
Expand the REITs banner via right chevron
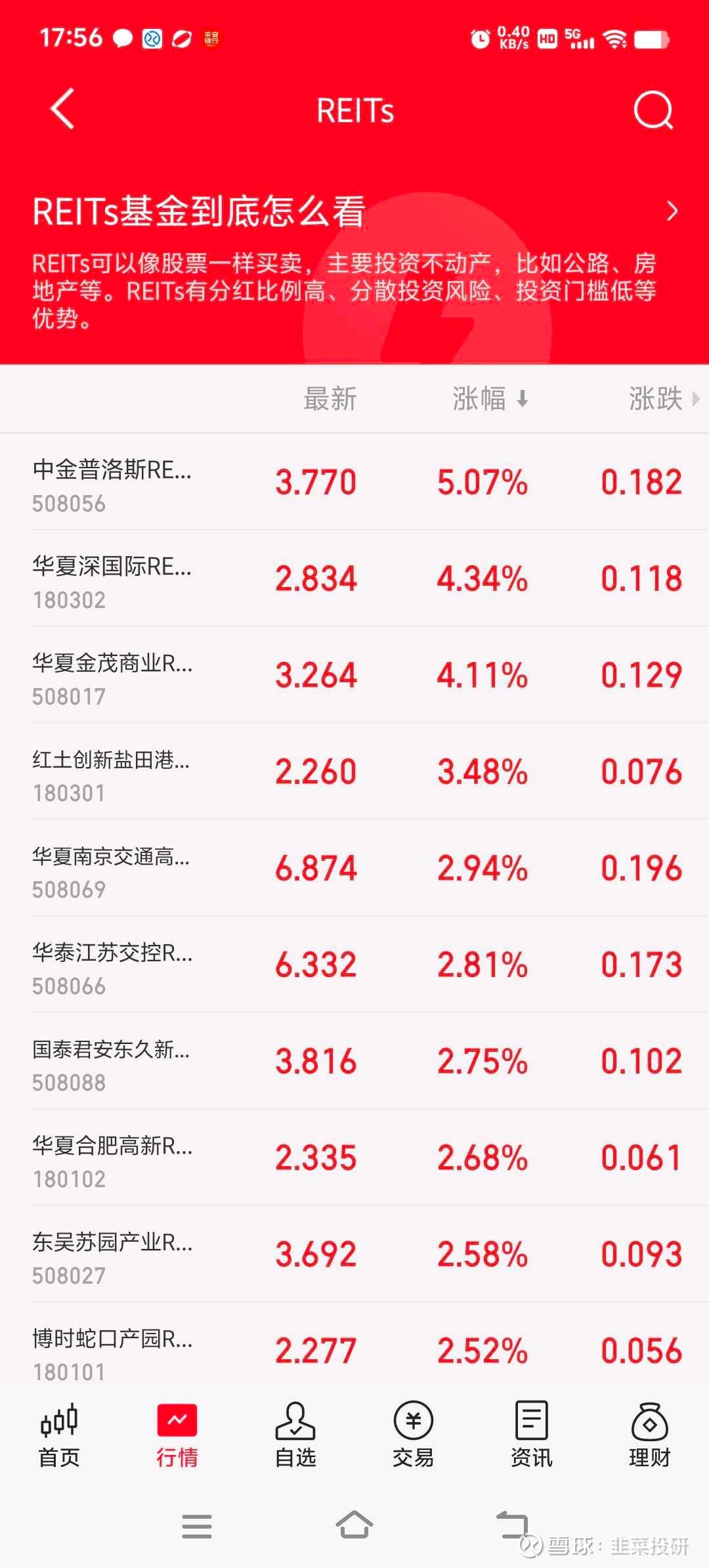click(672, 211)
